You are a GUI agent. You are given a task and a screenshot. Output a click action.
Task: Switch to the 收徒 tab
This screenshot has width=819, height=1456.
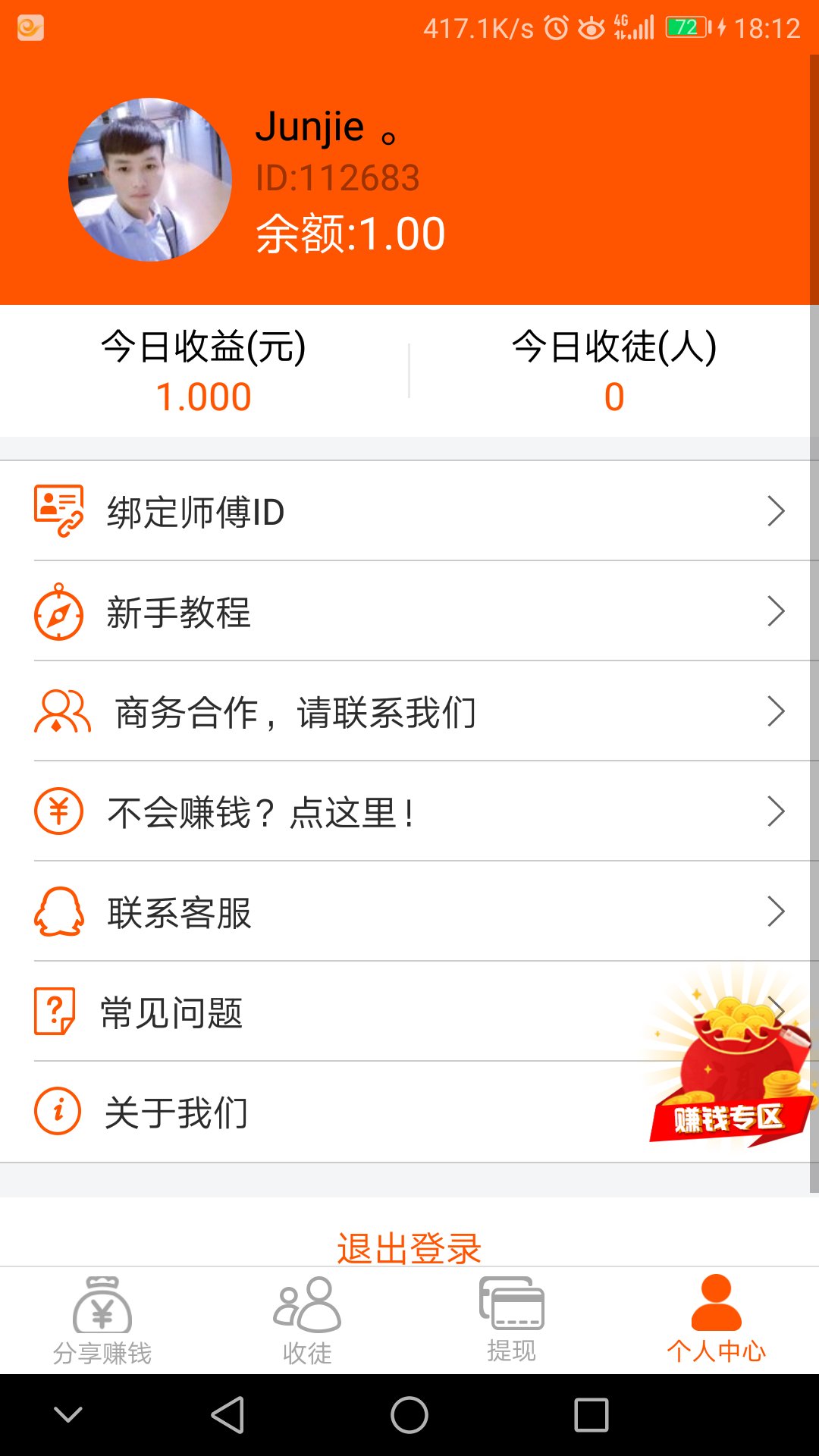point(307,1321)
